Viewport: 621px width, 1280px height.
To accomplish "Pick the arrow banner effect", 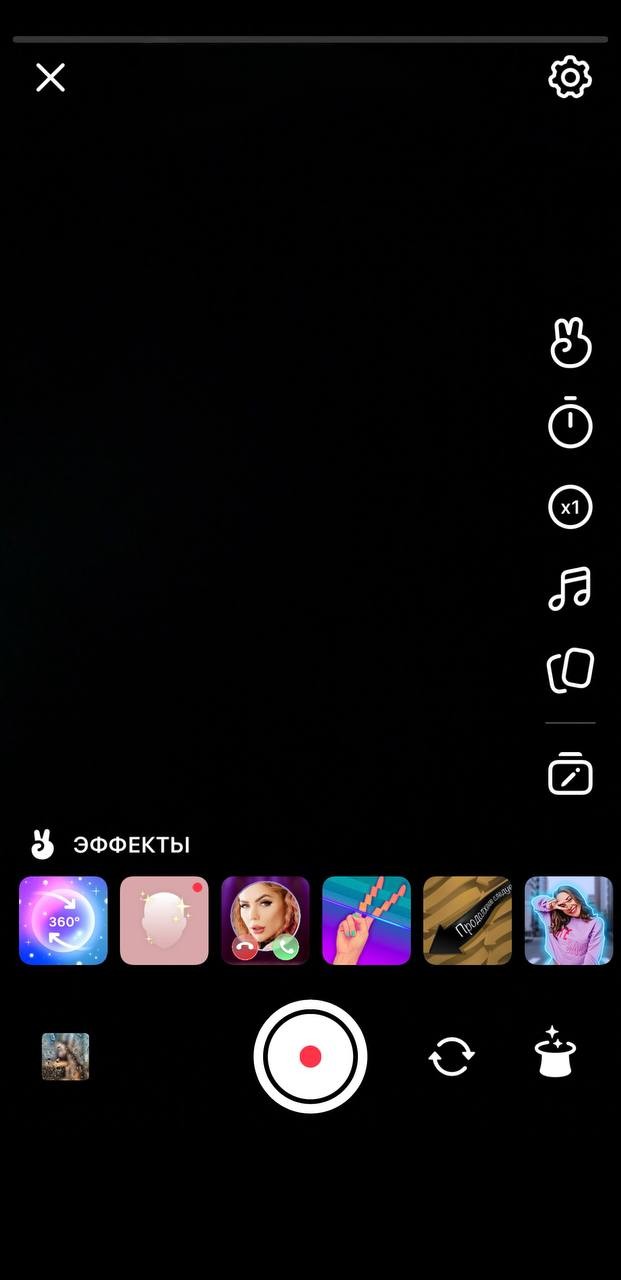I will [467, 920].
